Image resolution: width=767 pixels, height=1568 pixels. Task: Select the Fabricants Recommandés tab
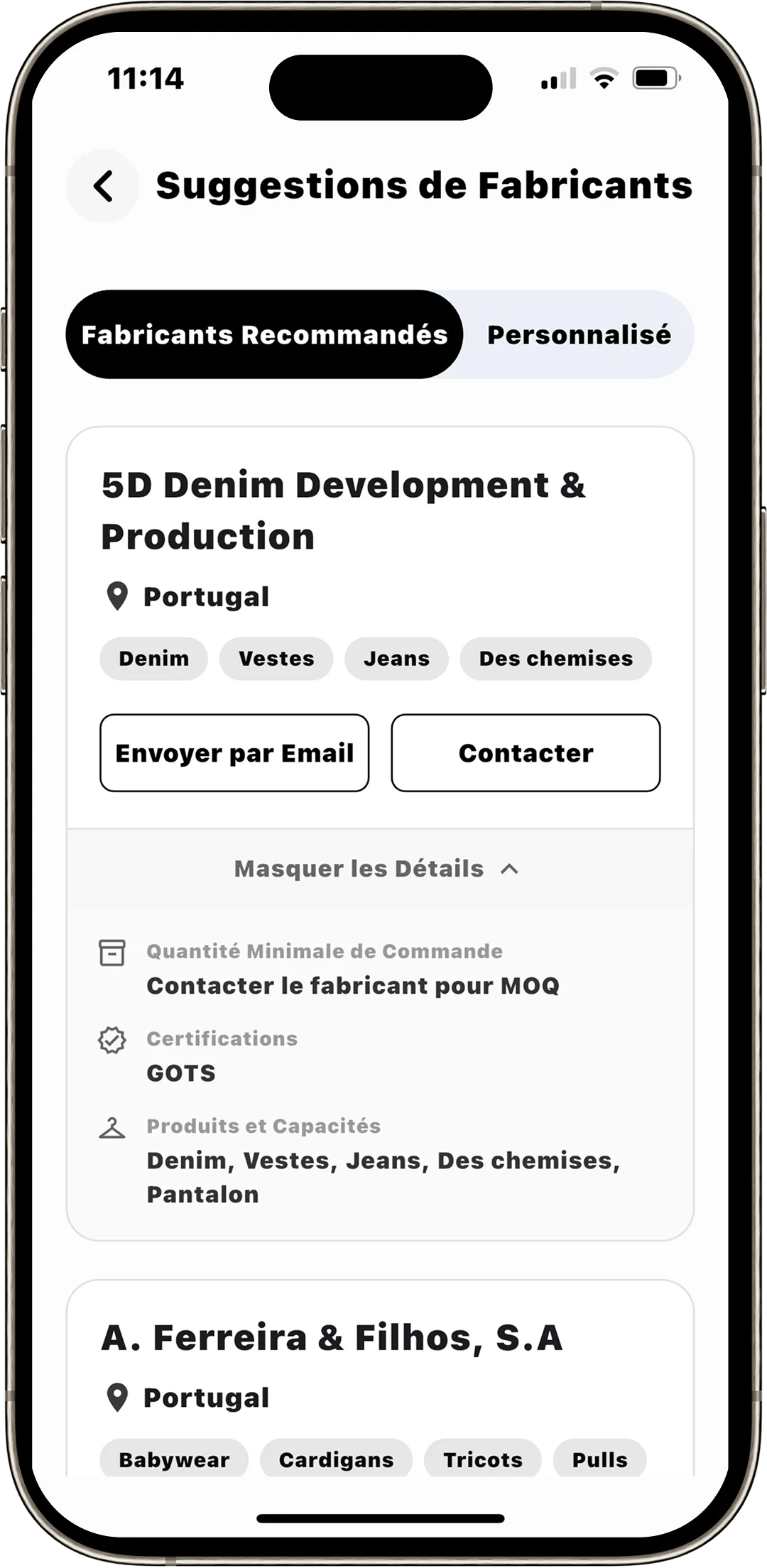[264, 334]
